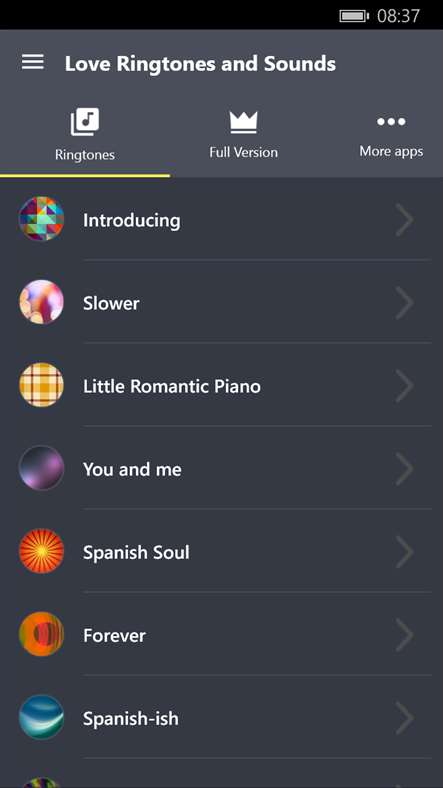
Task: Open the Spanish-ish ringtone
Action: click(x=222, y=718)
